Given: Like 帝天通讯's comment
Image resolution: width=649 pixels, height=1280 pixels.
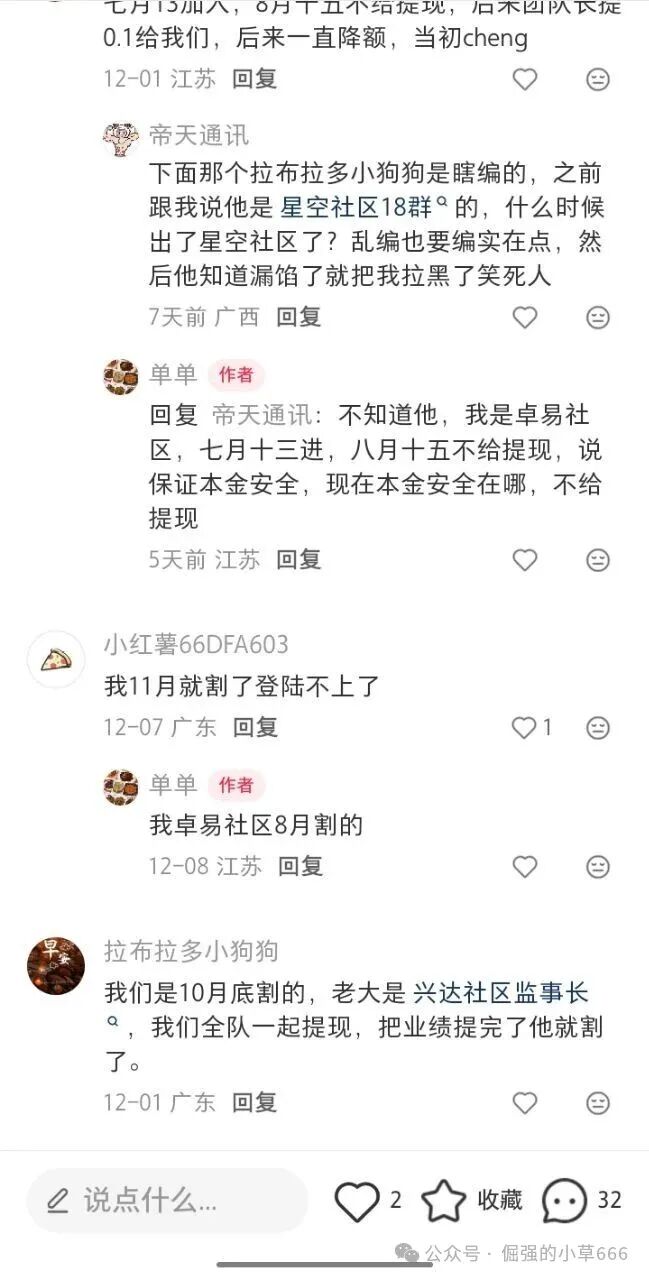Looking at the screenshot, I should (525, 317).
